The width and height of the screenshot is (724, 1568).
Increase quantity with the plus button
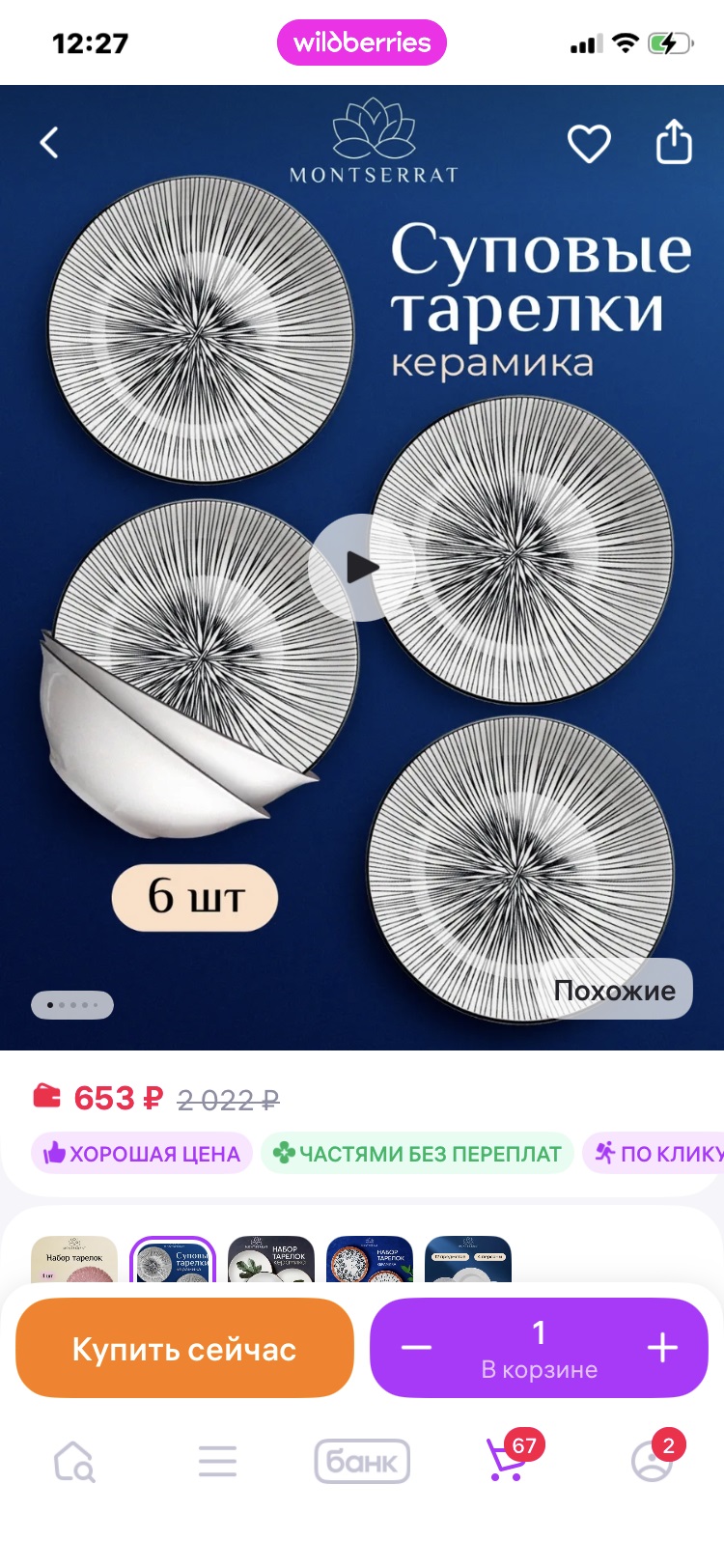[662, 1348]
